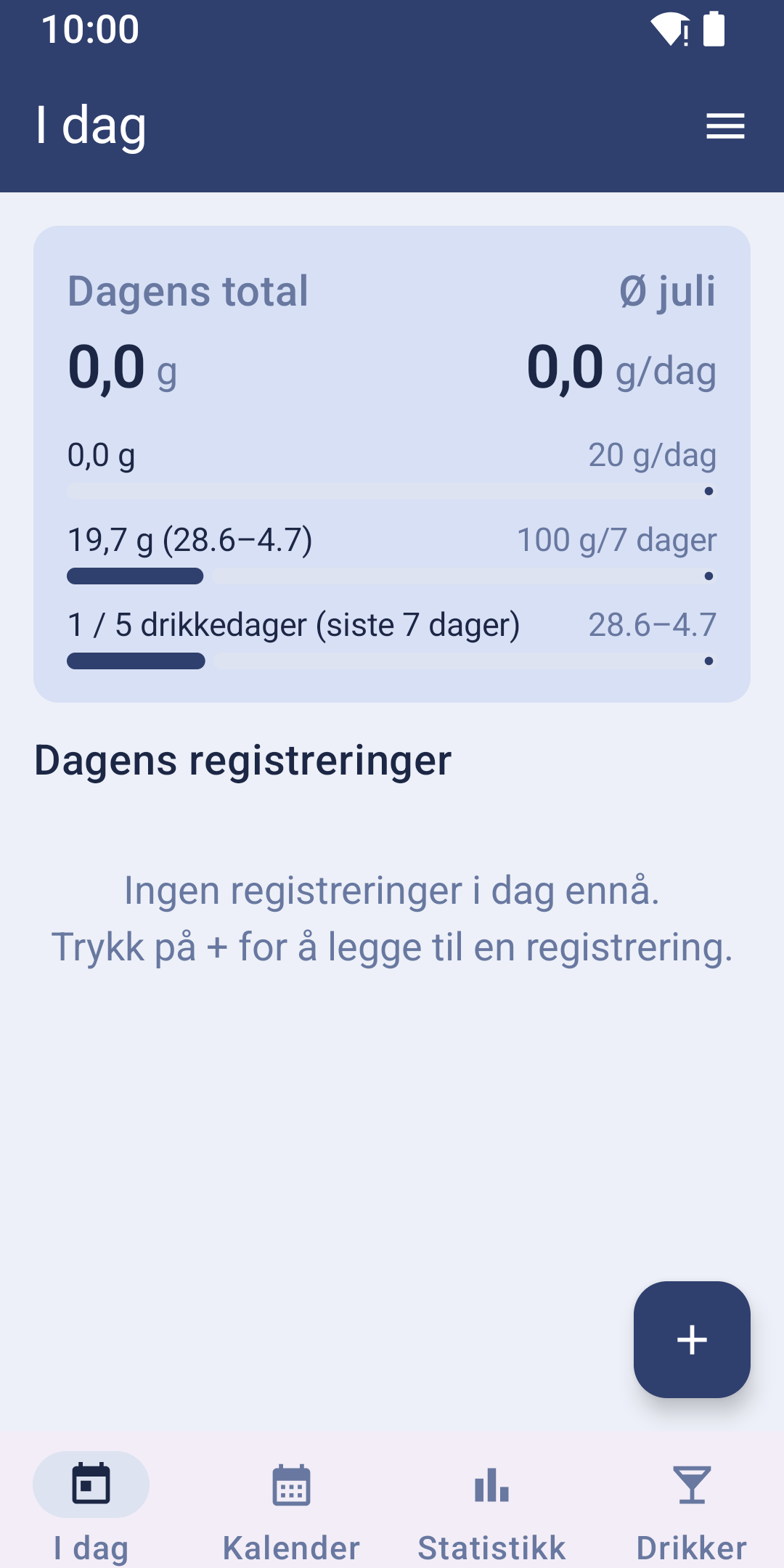Viewport: 784px width, 1568px height.
Task: Open the Dagens total summary card
Action: coord(392,464)
